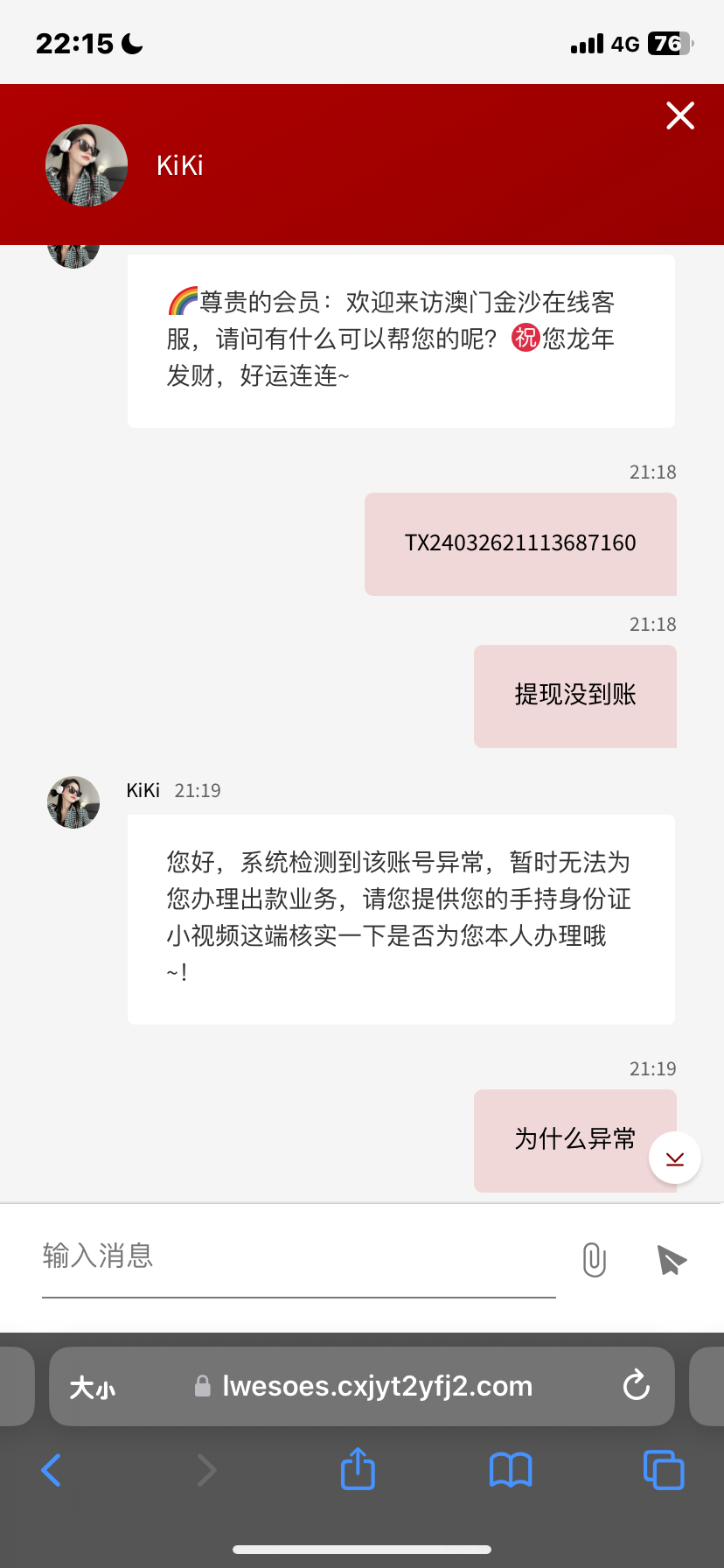Open Safari bookmarks
Screen dimensions: 724x1568
511,1470
